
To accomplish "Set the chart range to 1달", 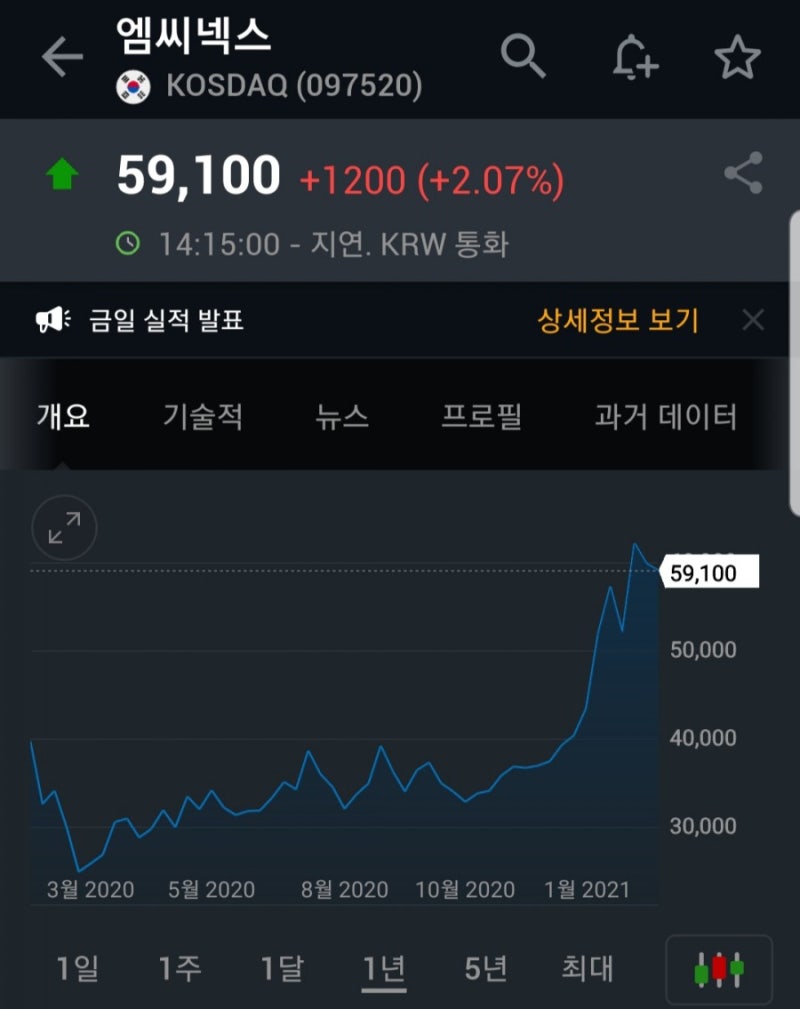I will [282, 968].
